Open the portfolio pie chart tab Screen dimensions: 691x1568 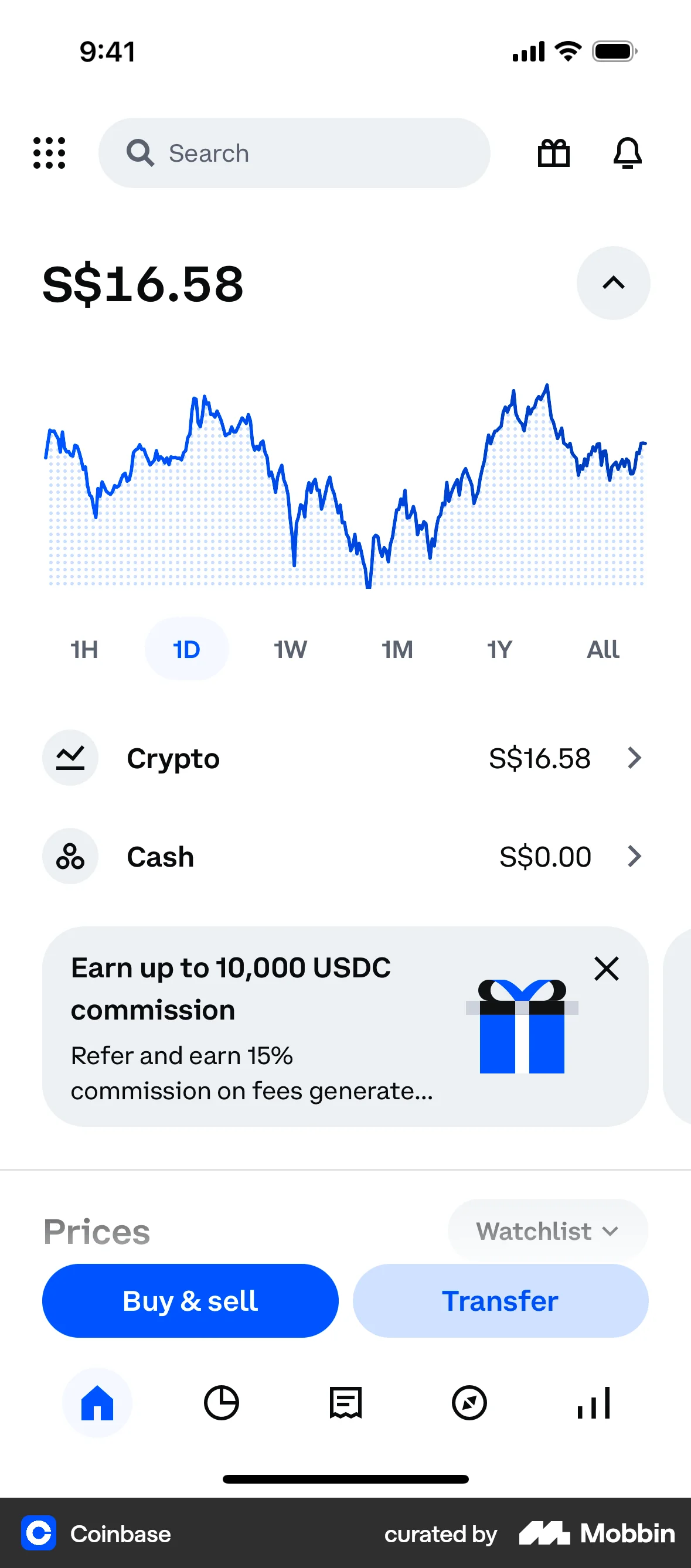pyautogui.click(x=222, y=1403)
